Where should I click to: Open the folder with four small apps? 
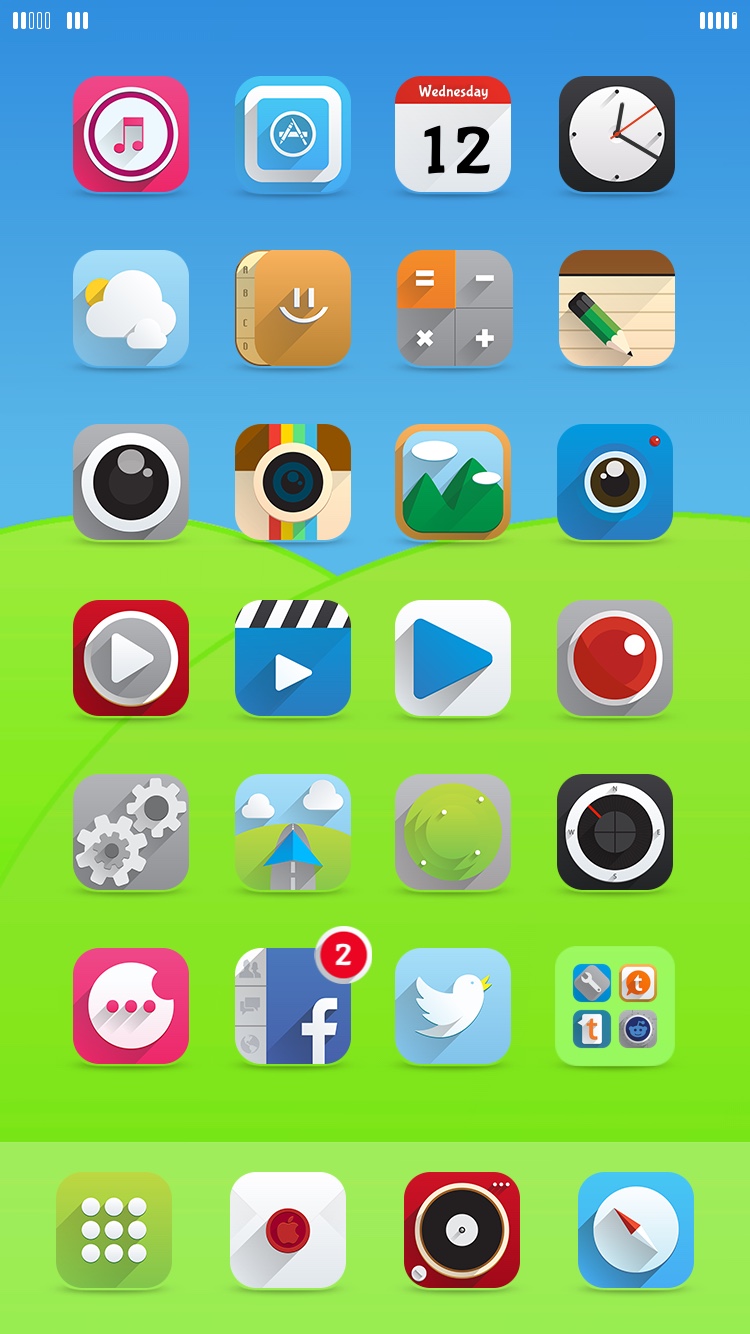click(615, 1006)
